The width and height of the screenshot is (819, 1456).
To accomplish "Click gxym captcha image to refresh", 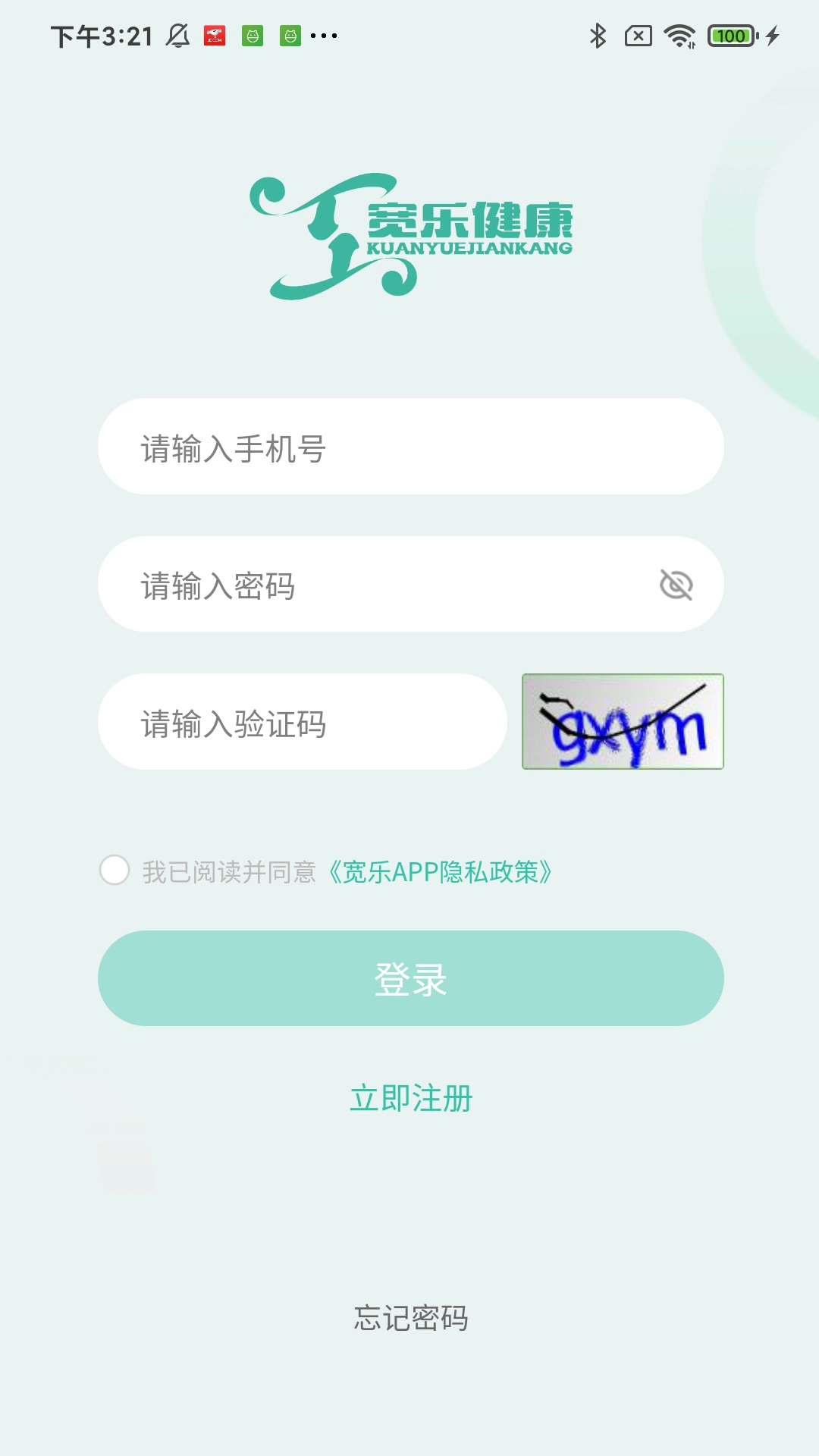I will coord(623,722).
